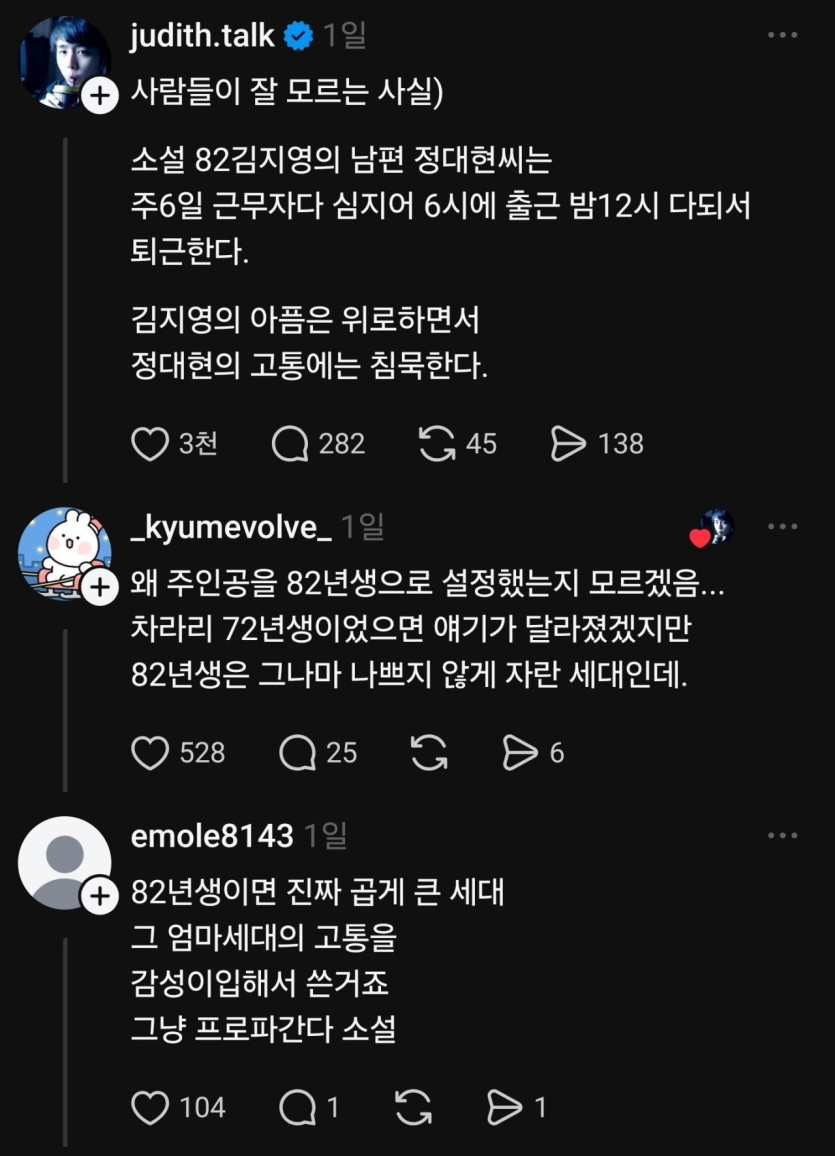Follow emole8143 via avatar plus badge
835x1156 pixels.
pyautogui.click(x=100, y=896)
